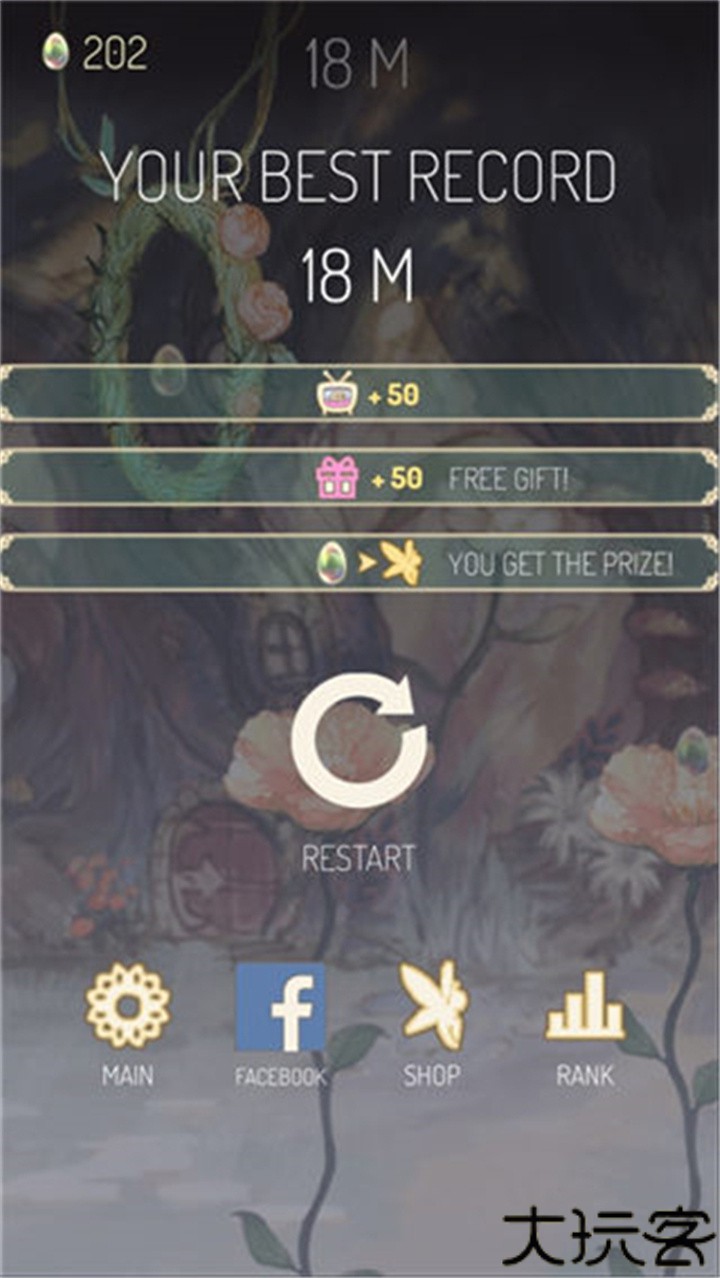Share via the Facebook button
720x1278 pixels.
[x=281, y=1008]
